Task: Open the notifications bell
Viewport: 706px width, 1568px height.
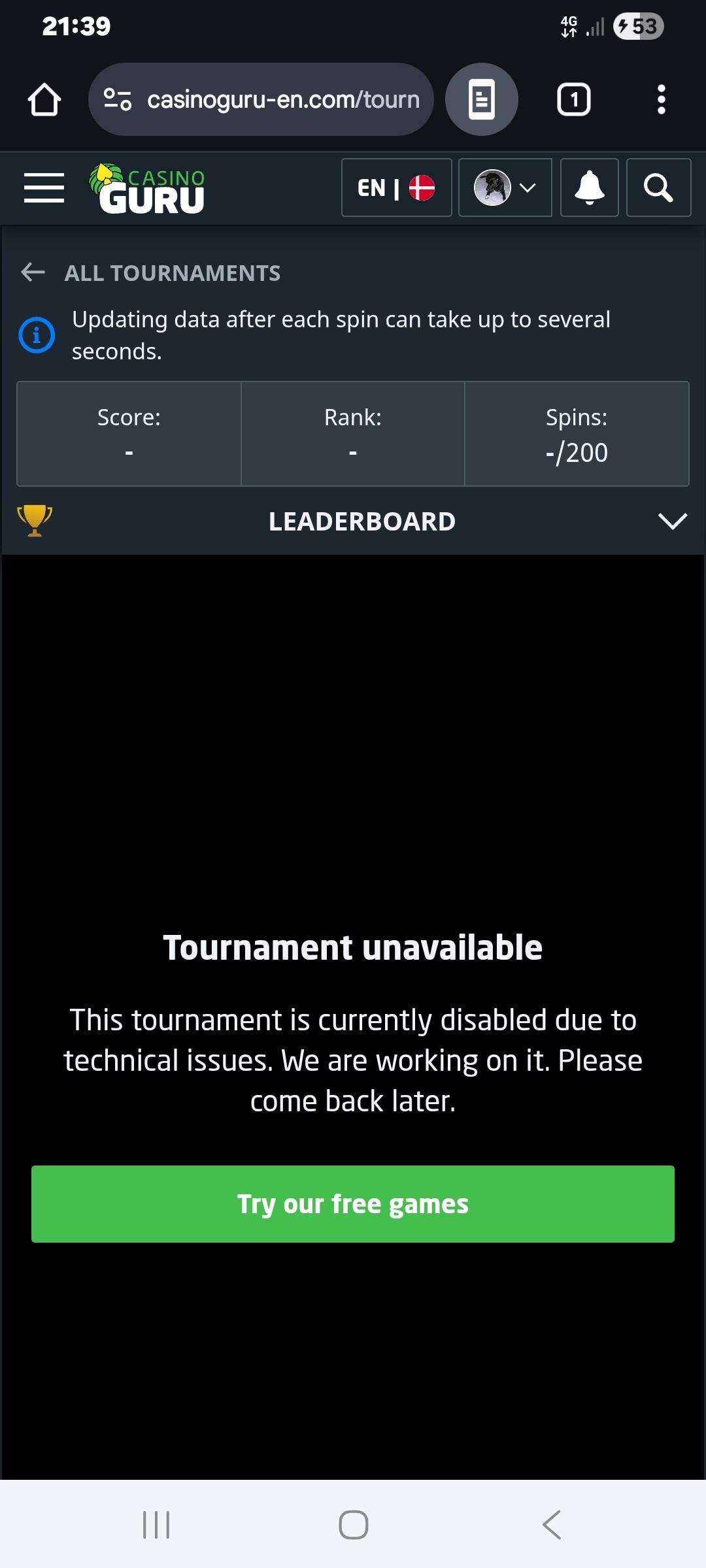Action: [589, 188]
